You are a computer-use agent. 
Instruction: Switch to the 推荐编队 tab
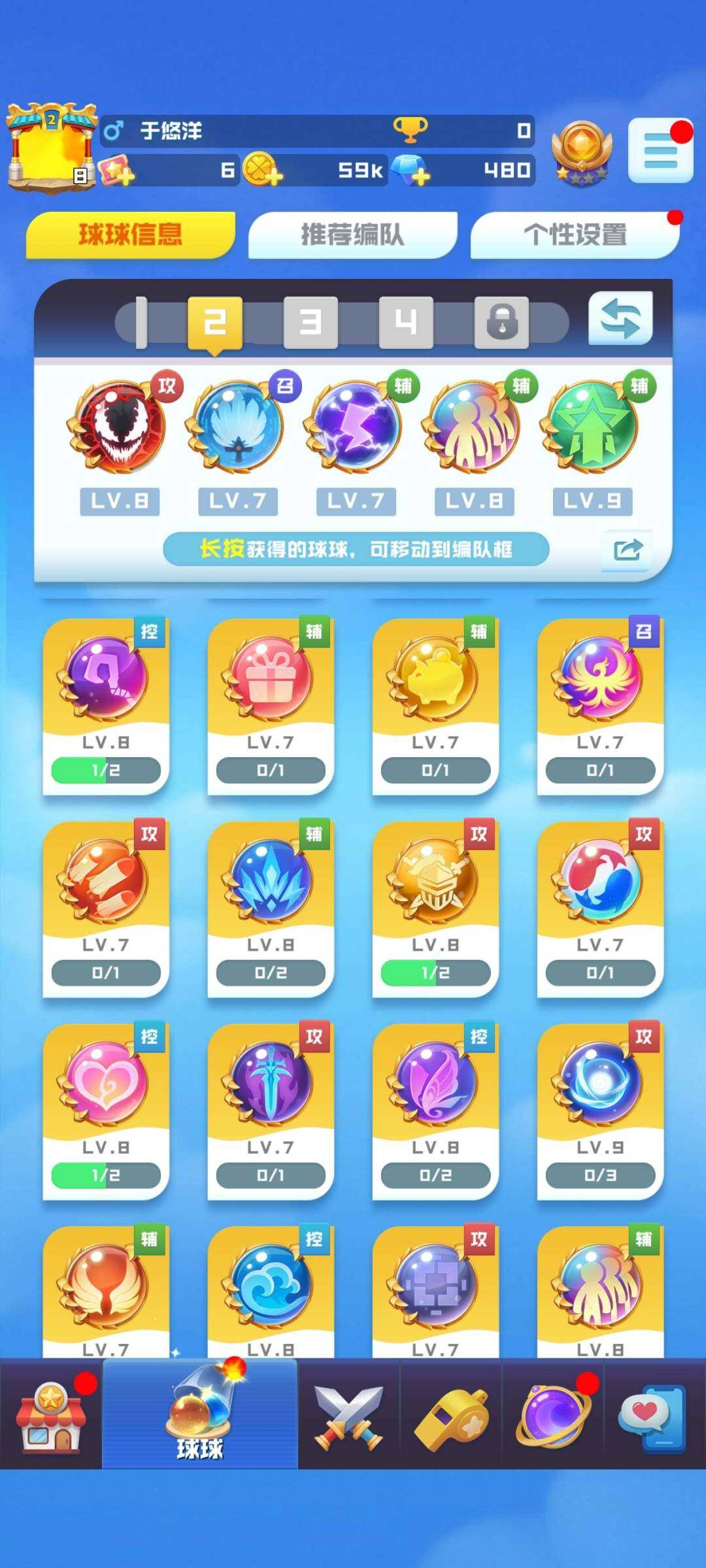353,234
